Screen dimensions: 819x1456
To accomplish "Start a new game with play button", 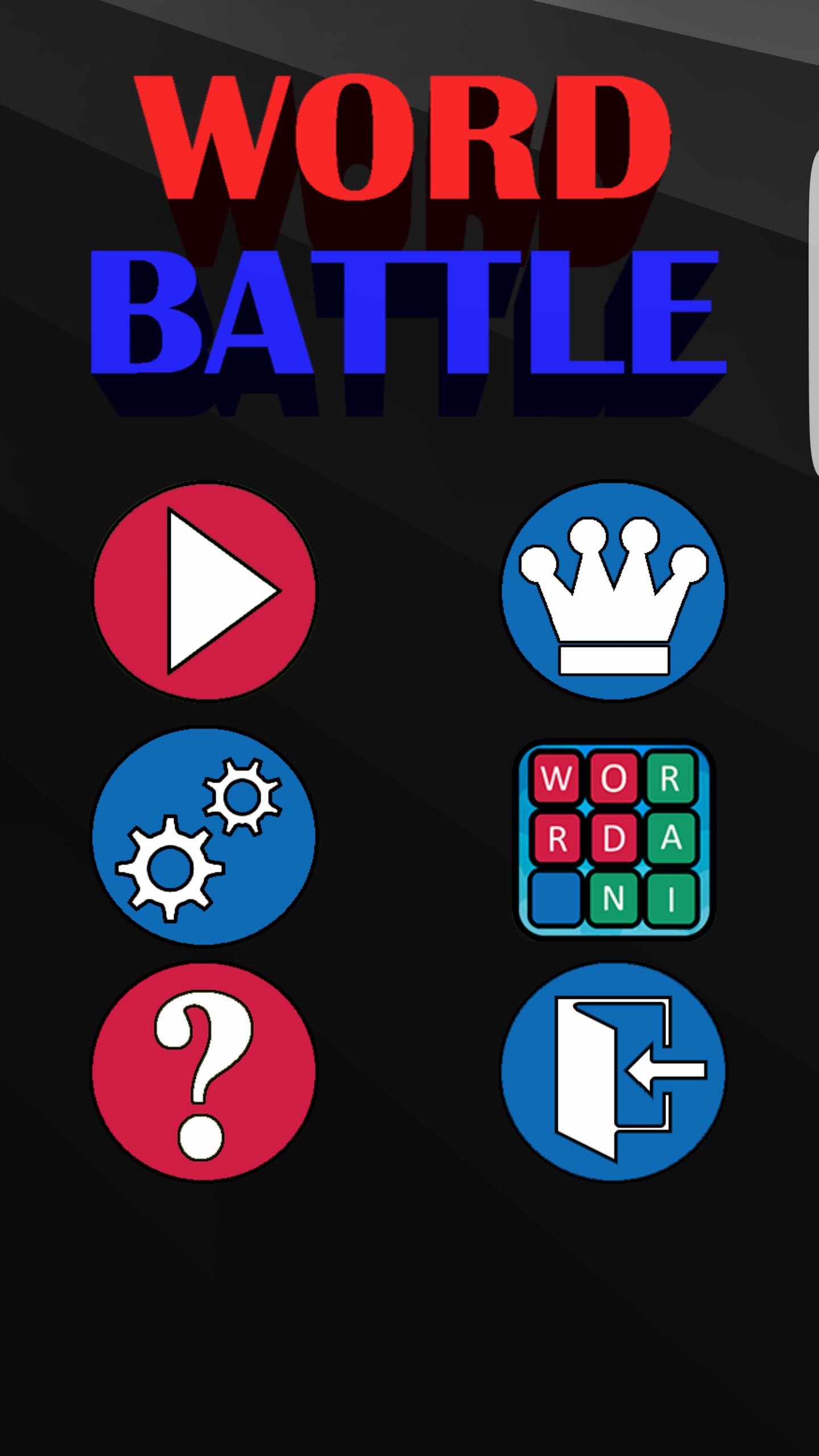I will pyautogui.click(x=205, y=591).
